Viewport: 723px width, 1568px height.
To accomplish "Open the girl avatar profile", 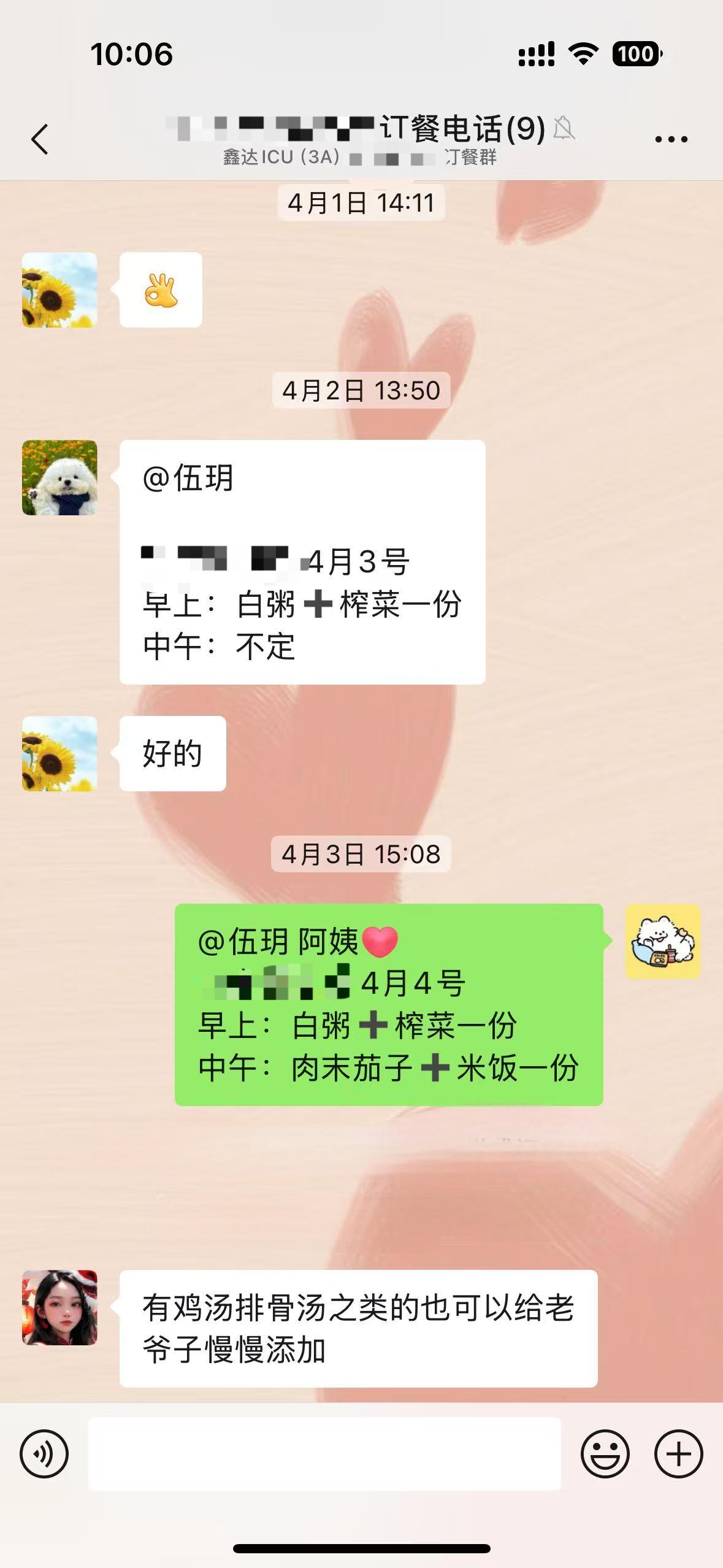I will tap(59, 1307).
